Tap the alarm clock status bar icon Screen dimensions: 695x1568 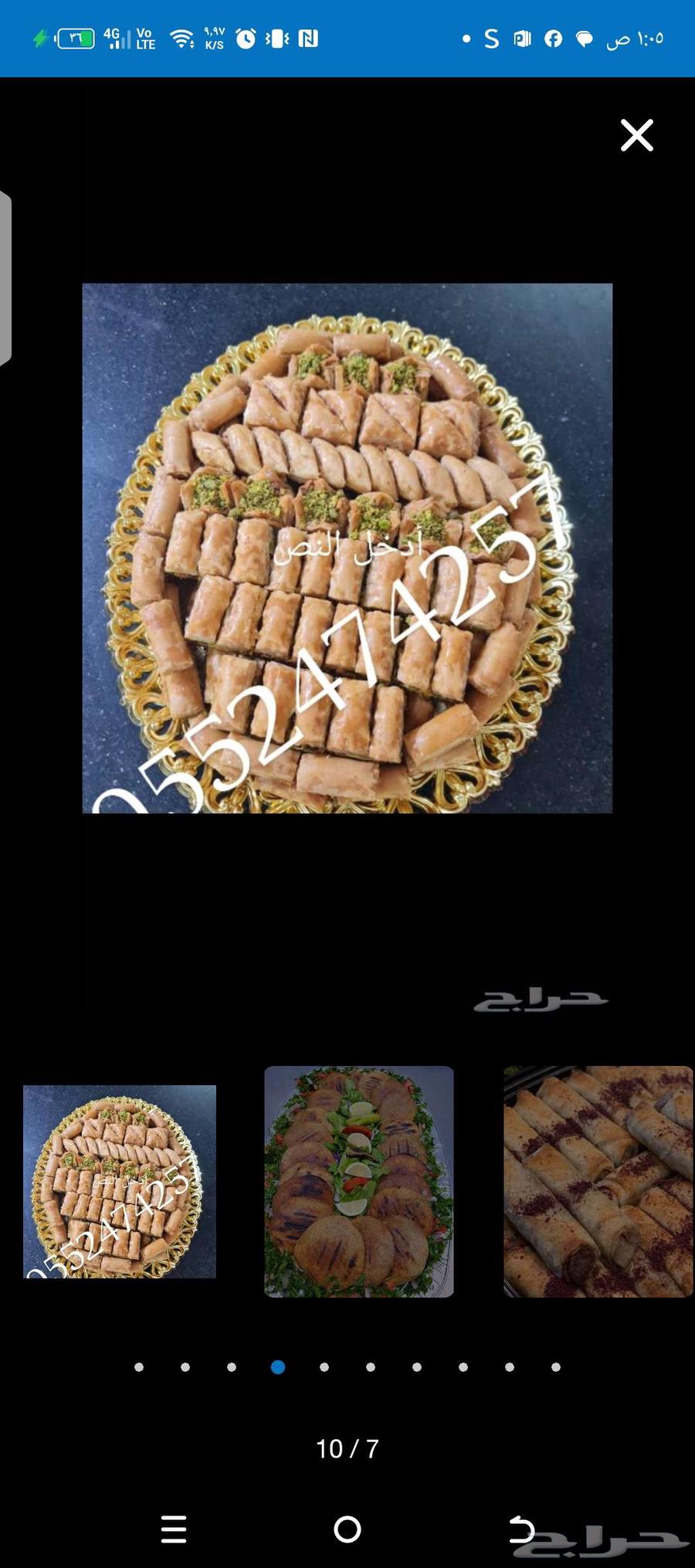pyautogui.click(x=247, y=38)
